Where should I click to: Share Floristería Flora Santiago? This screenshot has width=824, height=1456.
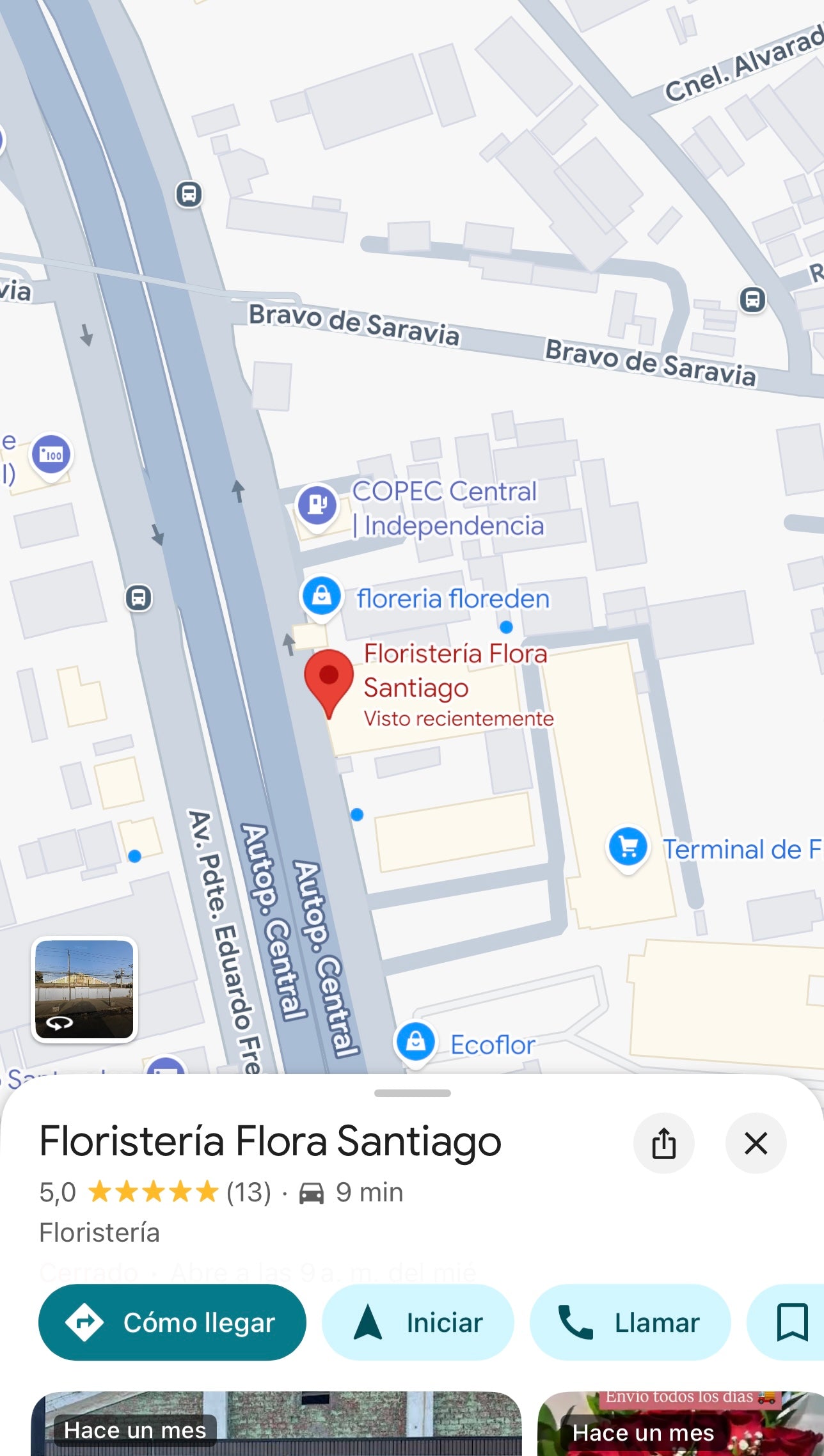pos(663,1143)
